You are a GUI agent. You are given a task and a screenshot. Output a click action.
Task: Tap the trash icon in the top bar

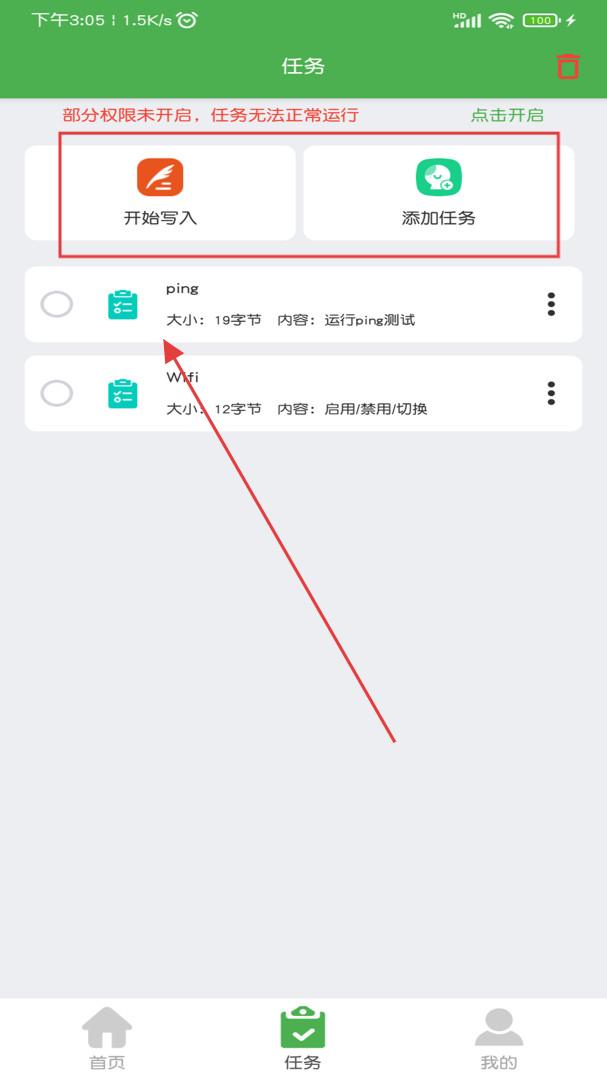(x=568, y=66)
